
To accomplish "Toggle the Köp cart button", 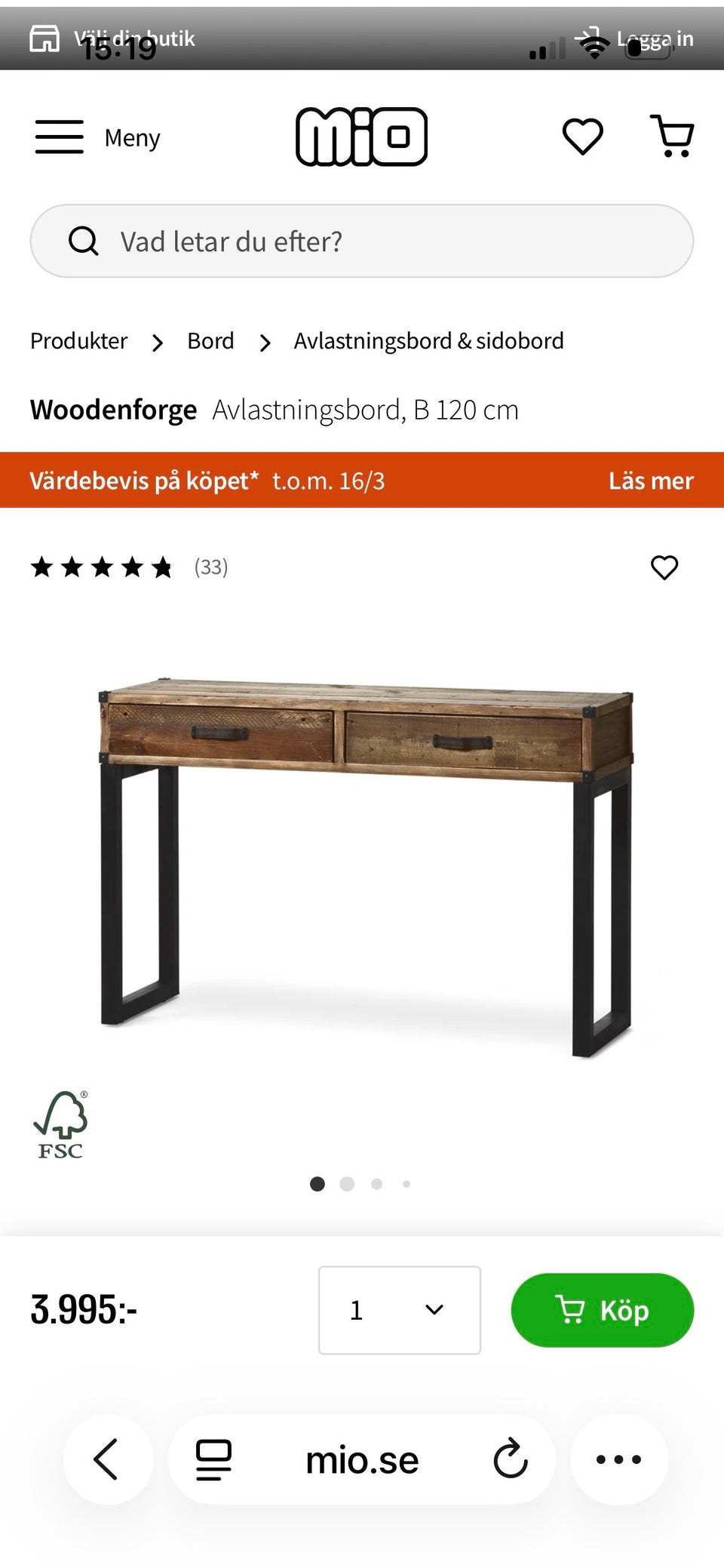I will (x=602, y=1311).
